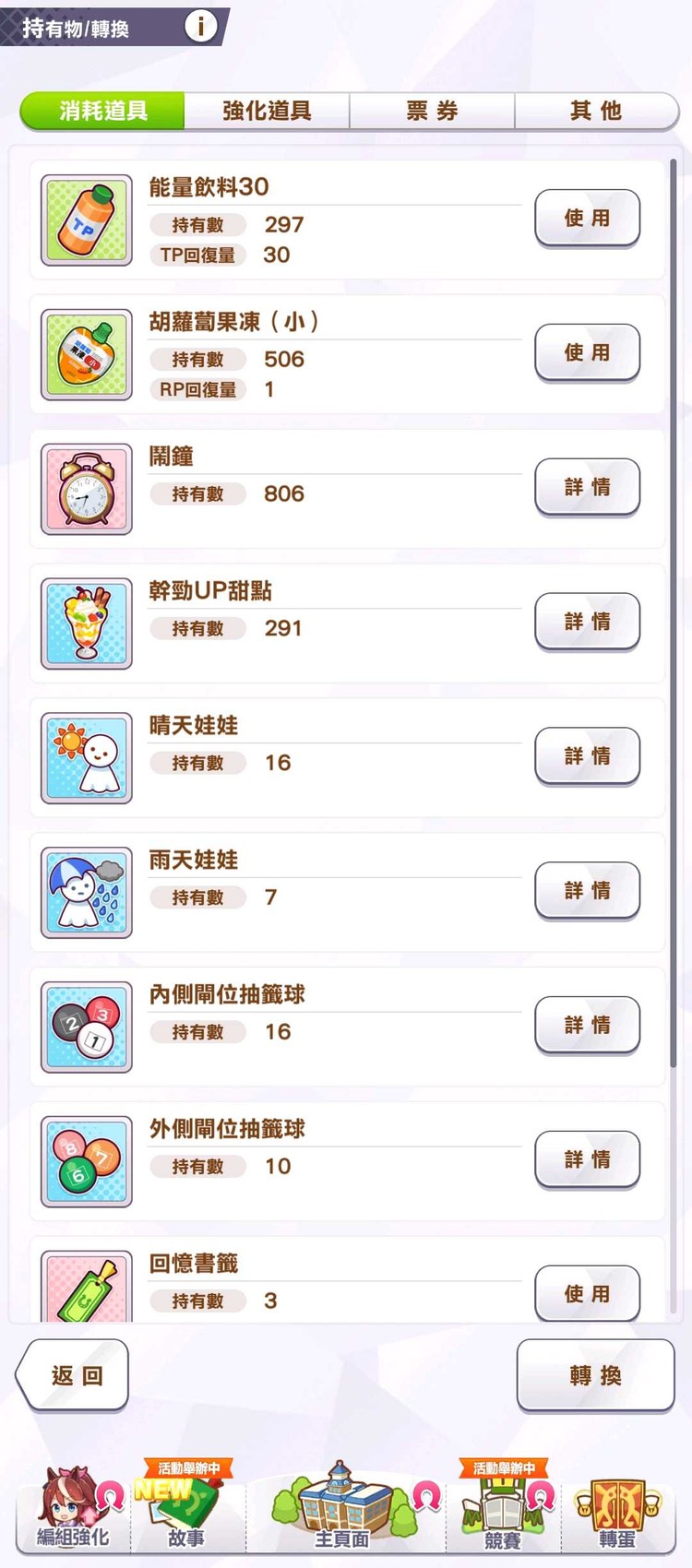Select the 雨天娃娃 rainy doll icon
Image resolution: width=692 pixels, height=1568 pixels.
[x=85, y=893]
